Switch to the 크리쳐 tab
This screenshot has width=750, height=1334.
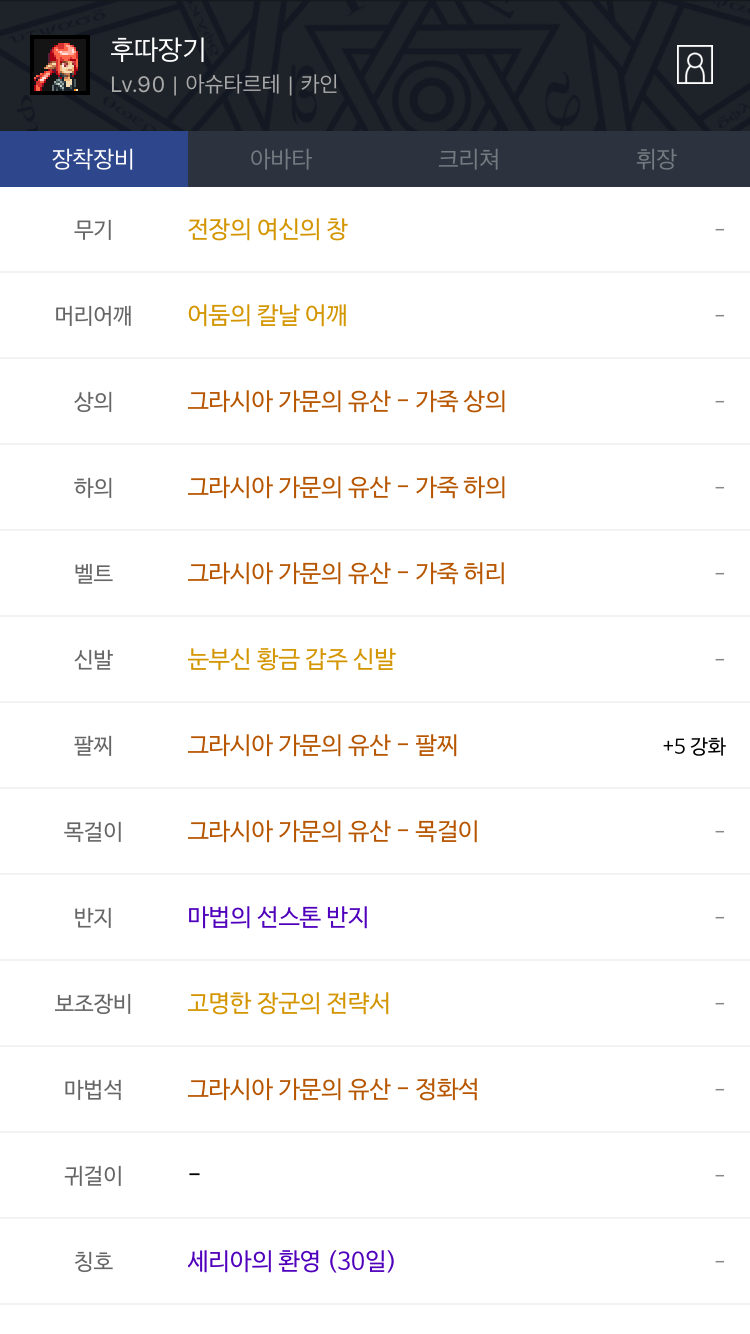pyautogui.click(x=468, y=159)
